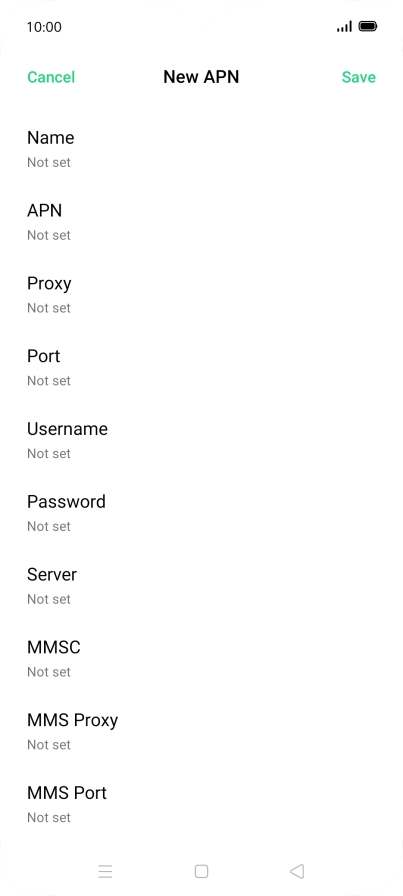
Task: Open the Proxy setting
Action: 201,294
